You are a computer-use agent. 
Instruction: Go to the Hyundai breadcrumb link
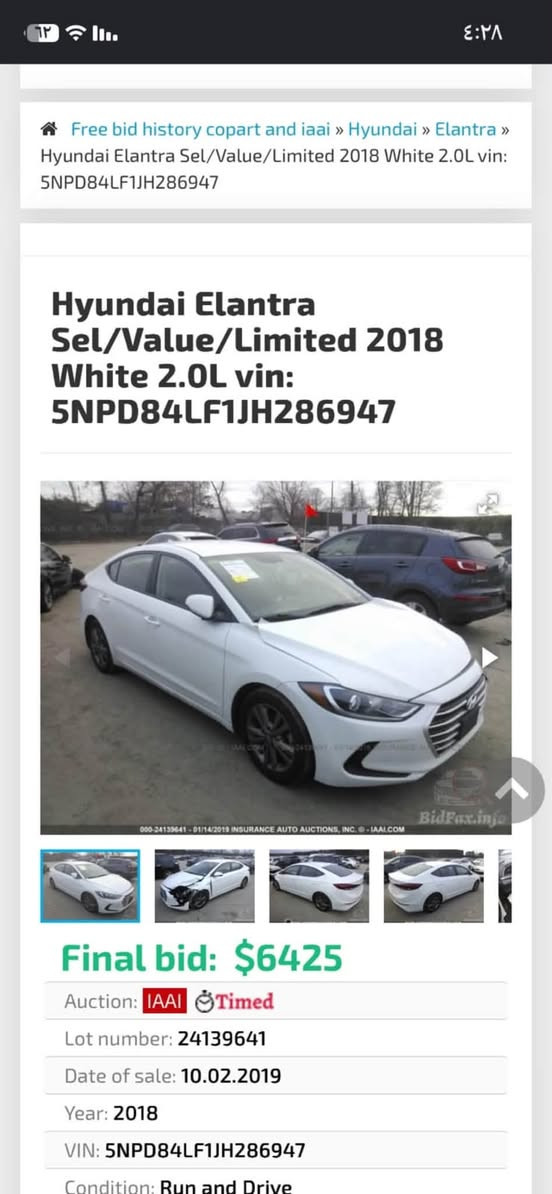tap(382, 129)
